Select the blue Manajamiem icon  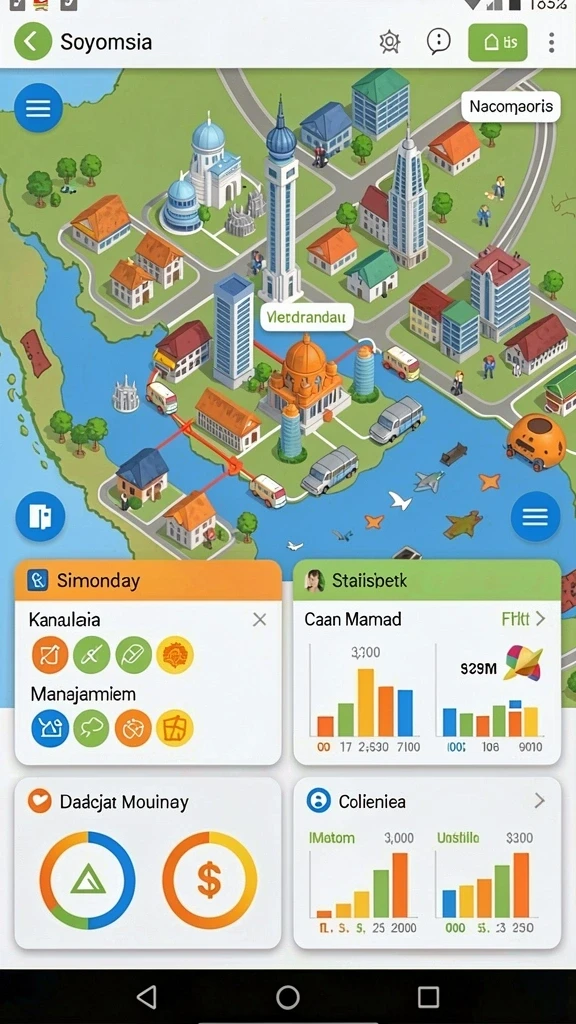[50, 728]
